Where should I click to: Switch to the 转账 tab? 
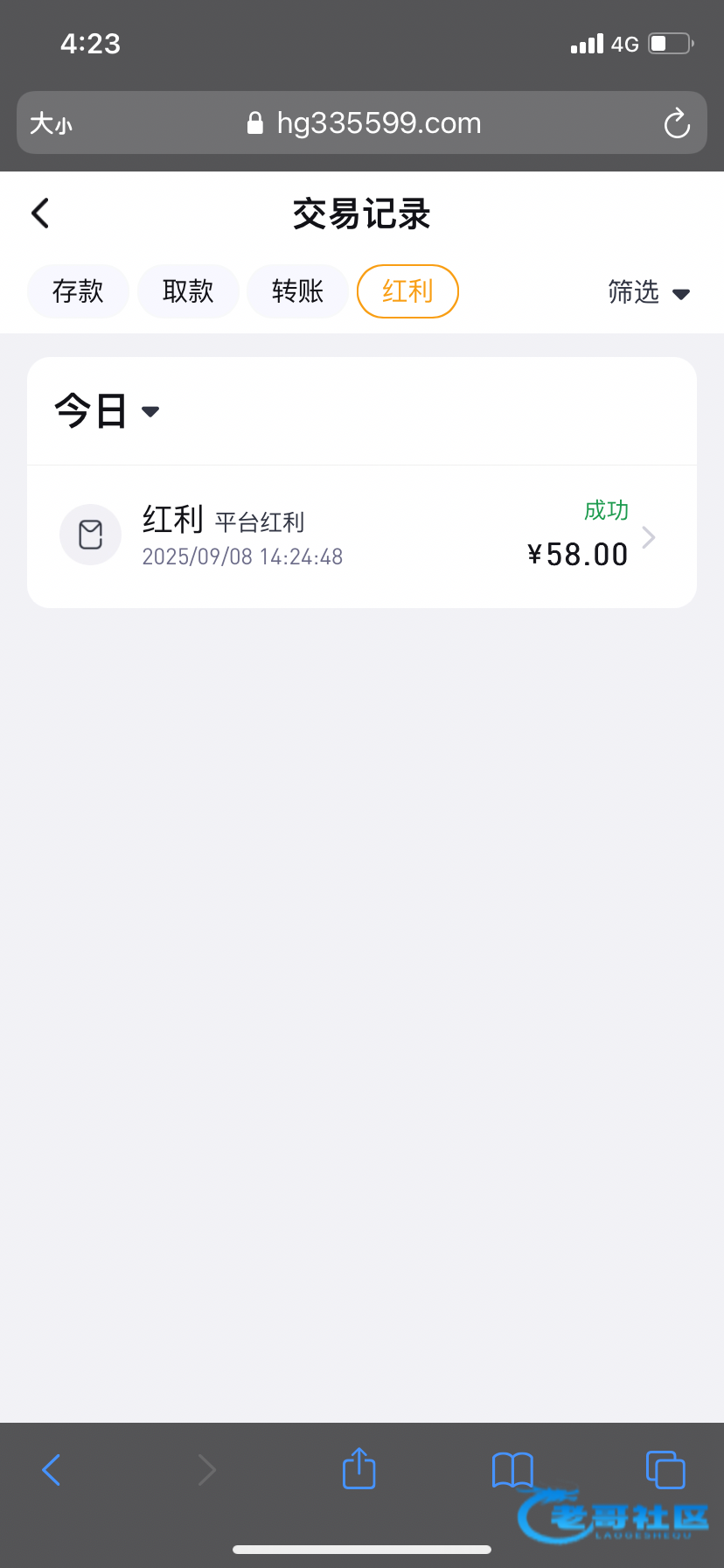297,291
